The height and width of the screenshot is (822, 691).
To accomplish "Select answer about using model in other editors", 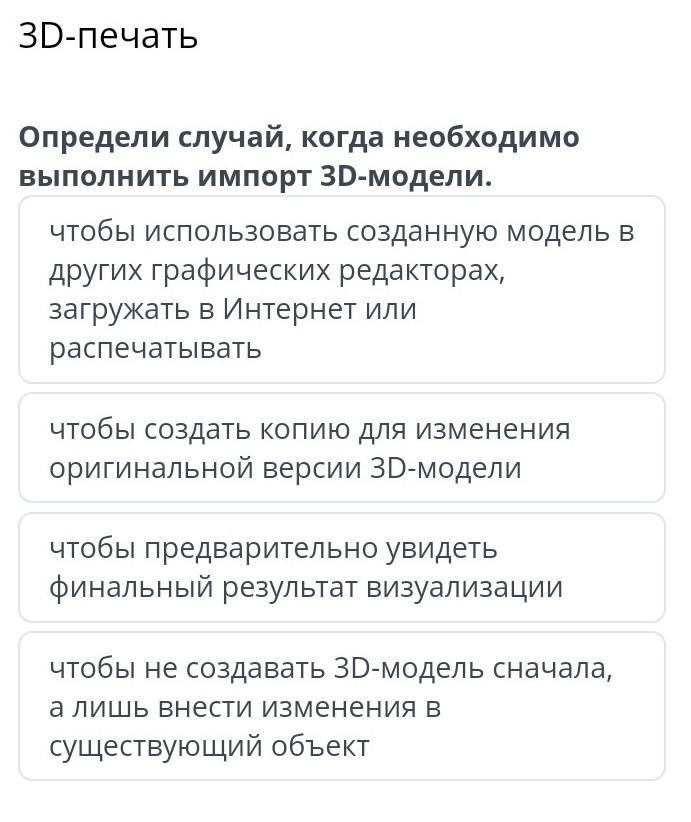I will 341,290.
